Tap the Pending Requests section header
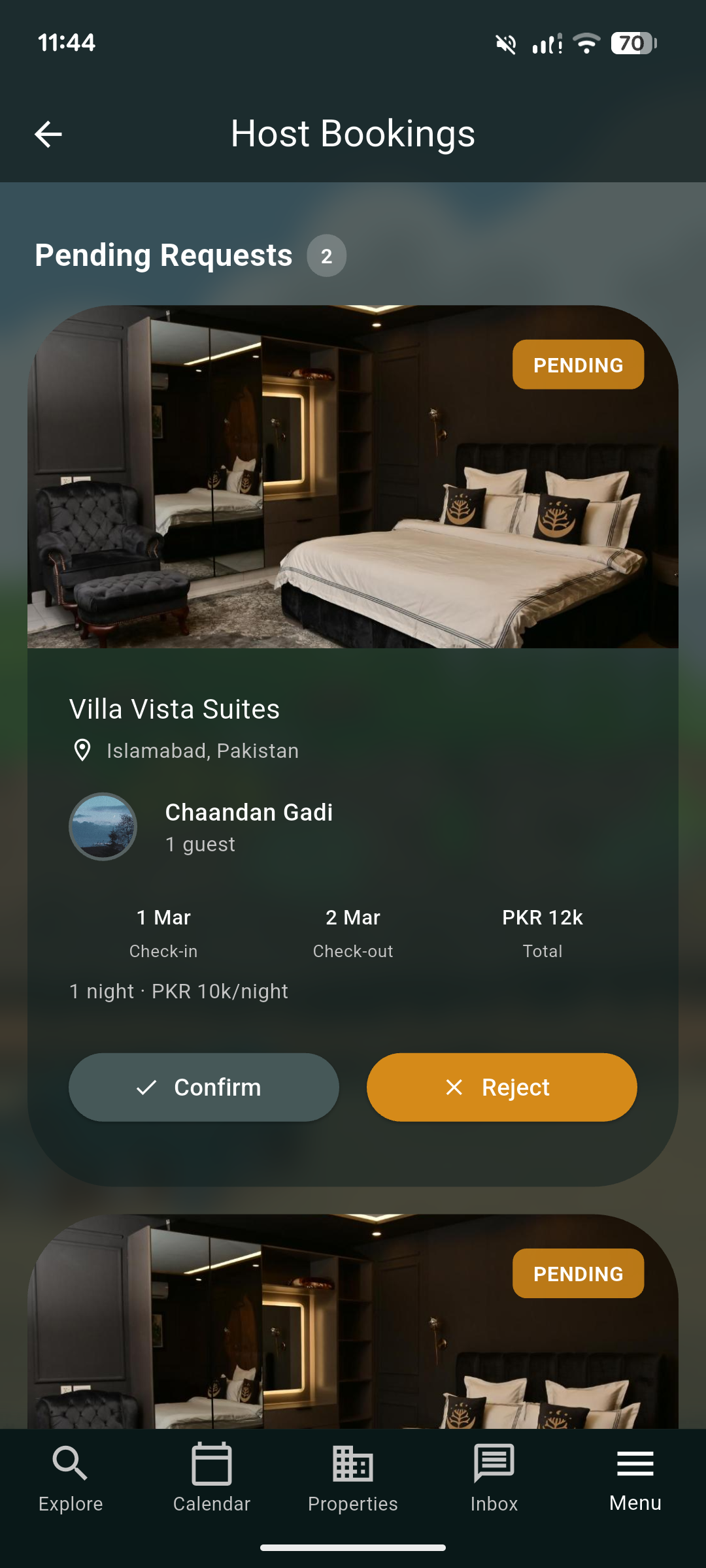Screen dimensions: 706x1568 [x=164, y=255]
